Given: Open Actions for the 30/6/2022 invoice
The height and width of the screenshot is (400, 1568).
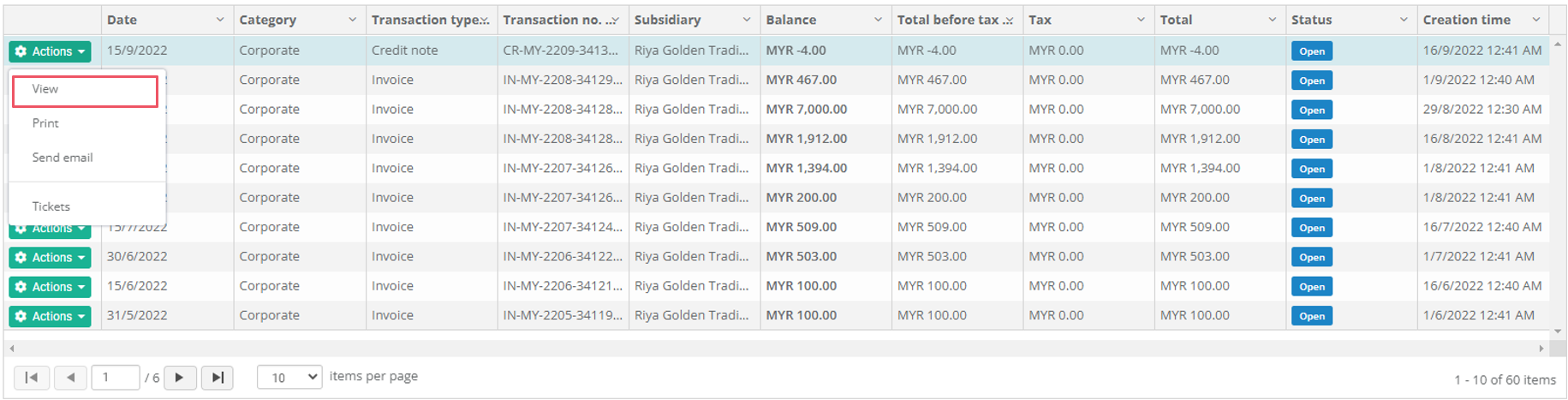Looking at the screenshot, I should pyautogui.click(x=51, y=257).
